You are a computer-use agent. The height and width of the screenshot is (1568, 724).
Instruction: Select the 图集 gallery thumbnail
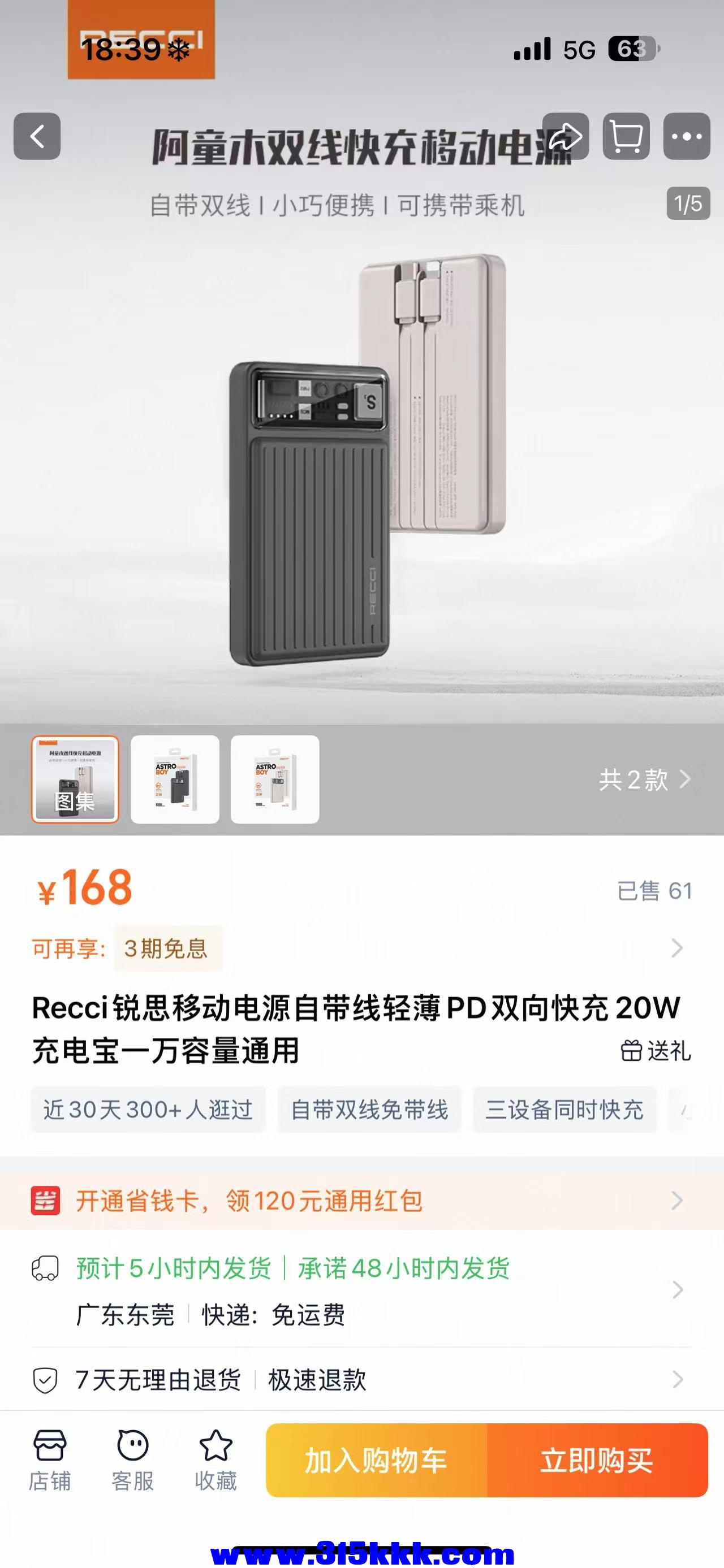(x=75, y=779)
